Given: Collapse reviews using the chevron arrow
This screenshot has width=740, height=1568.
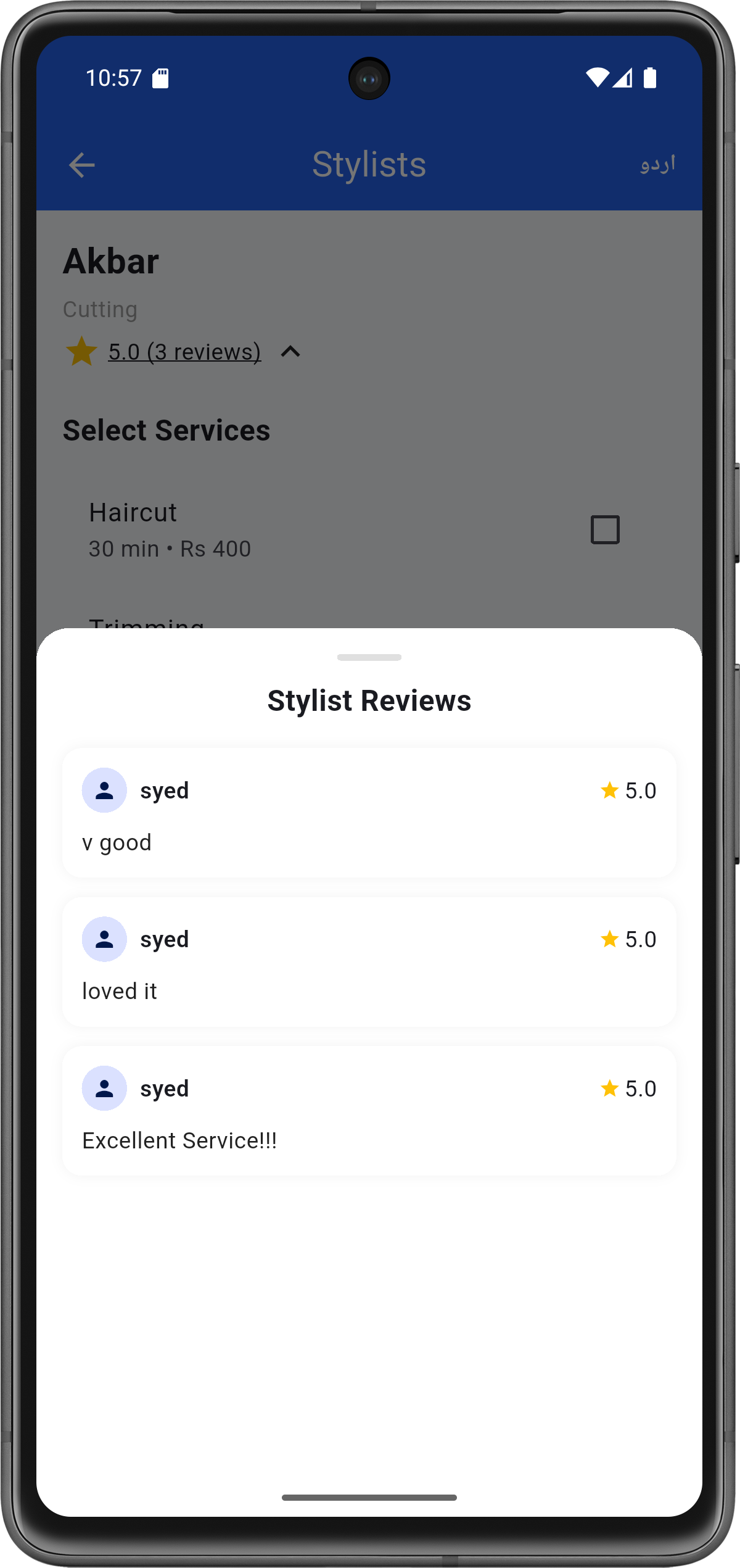Looking at the screenshot, I should (290, 352).
